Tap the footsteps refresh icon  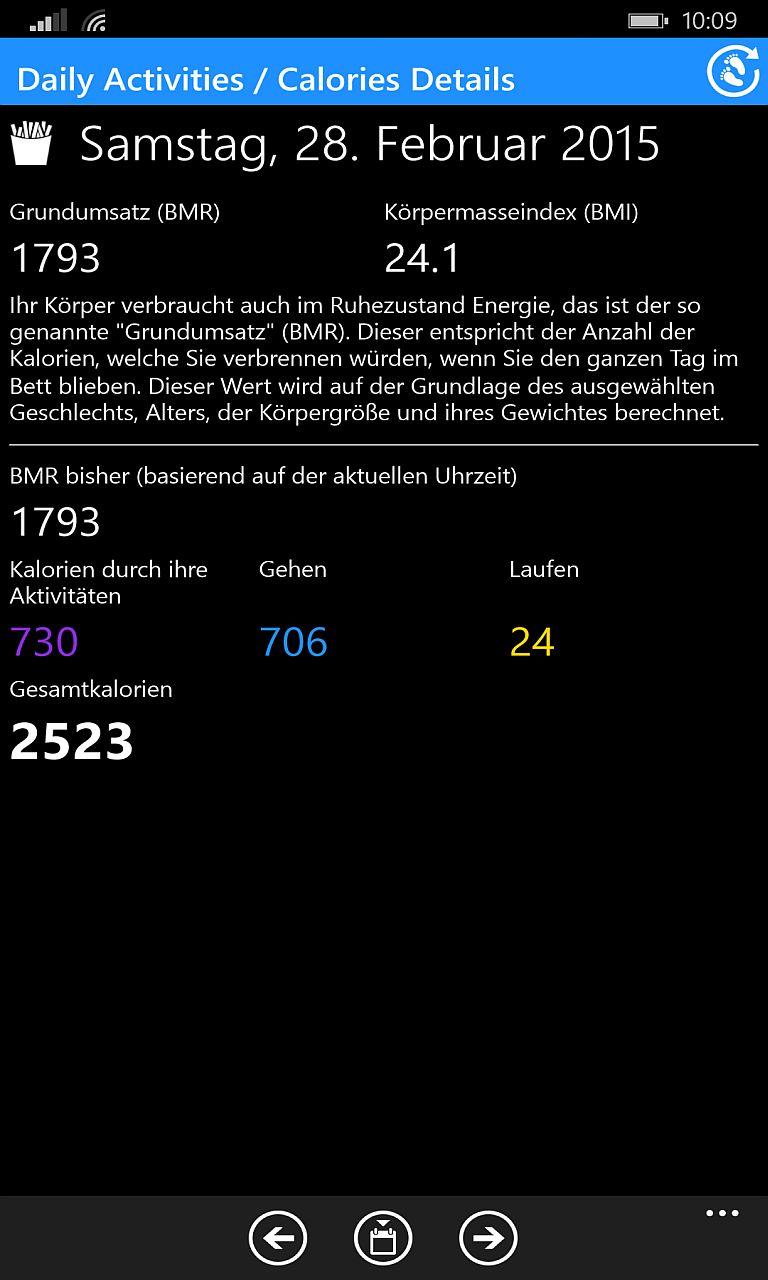point(732,70)
